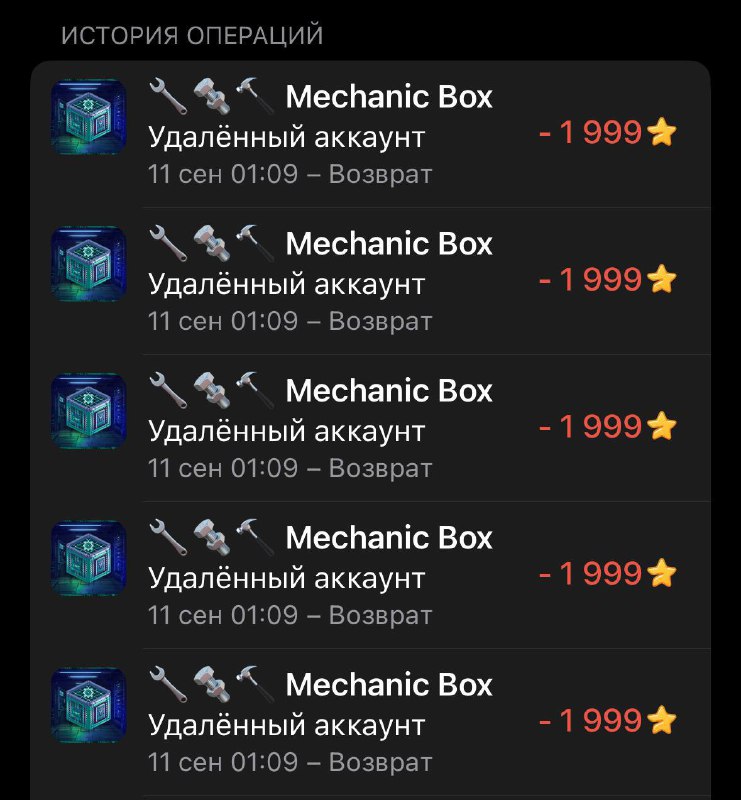Open the first Mechanic Box refund entry
The height and width of the screenshot is (800, 741).
(x=370, y=134)
